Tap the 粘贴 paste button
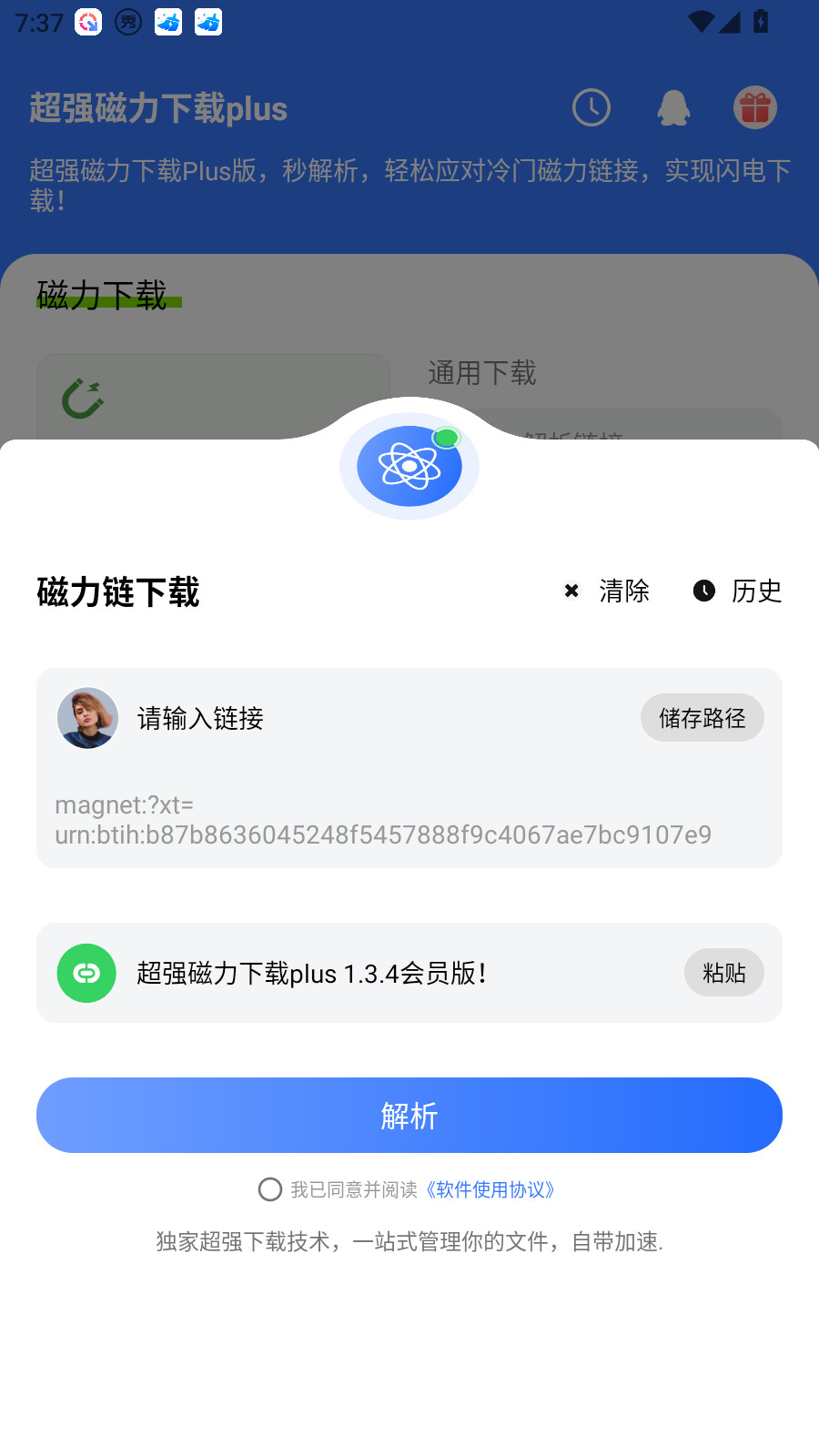Screen dimensions: 819x1456 point(723,973)
